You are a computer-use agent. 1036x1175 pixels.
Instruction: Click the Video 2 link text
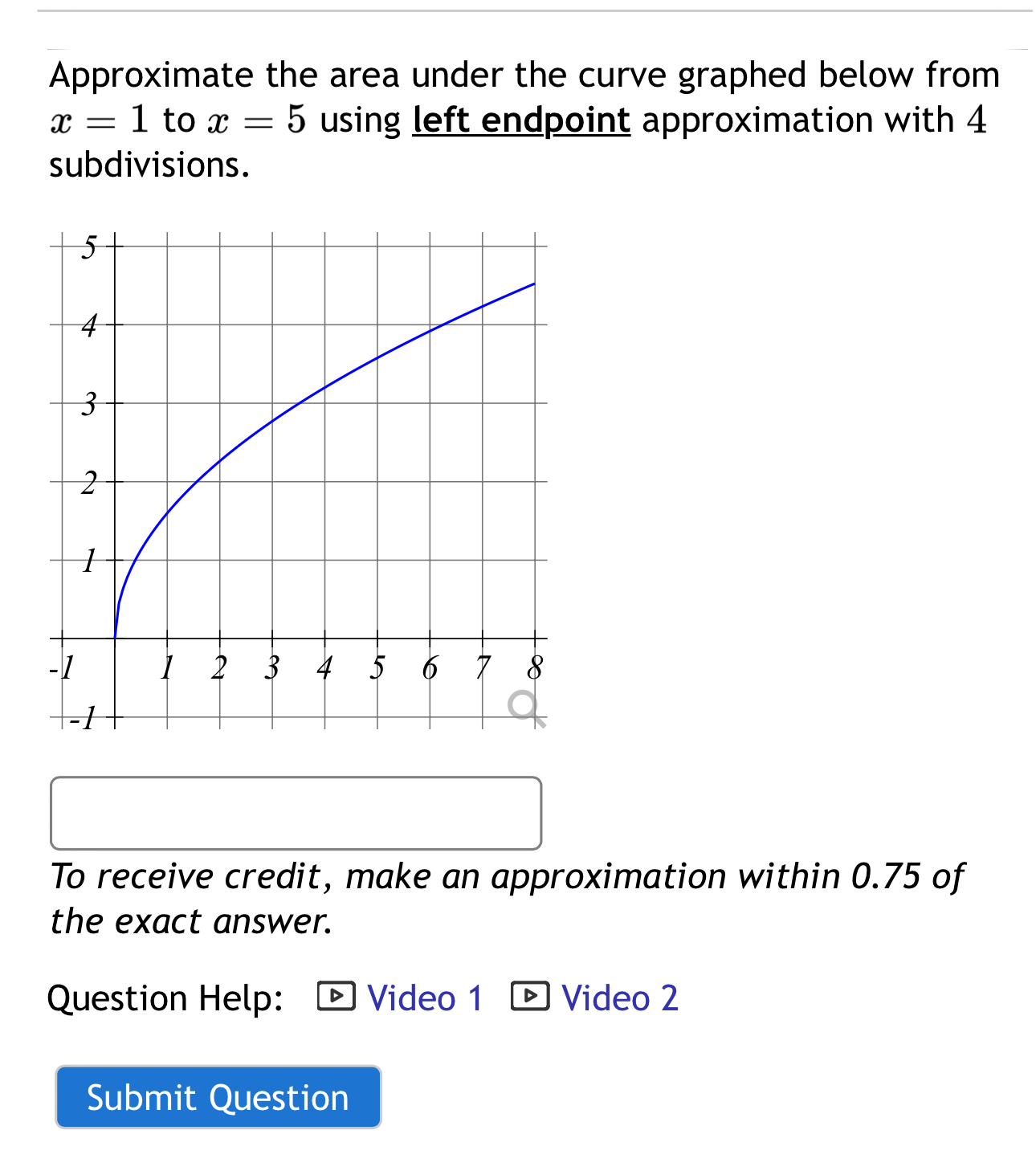pos(618,998)
